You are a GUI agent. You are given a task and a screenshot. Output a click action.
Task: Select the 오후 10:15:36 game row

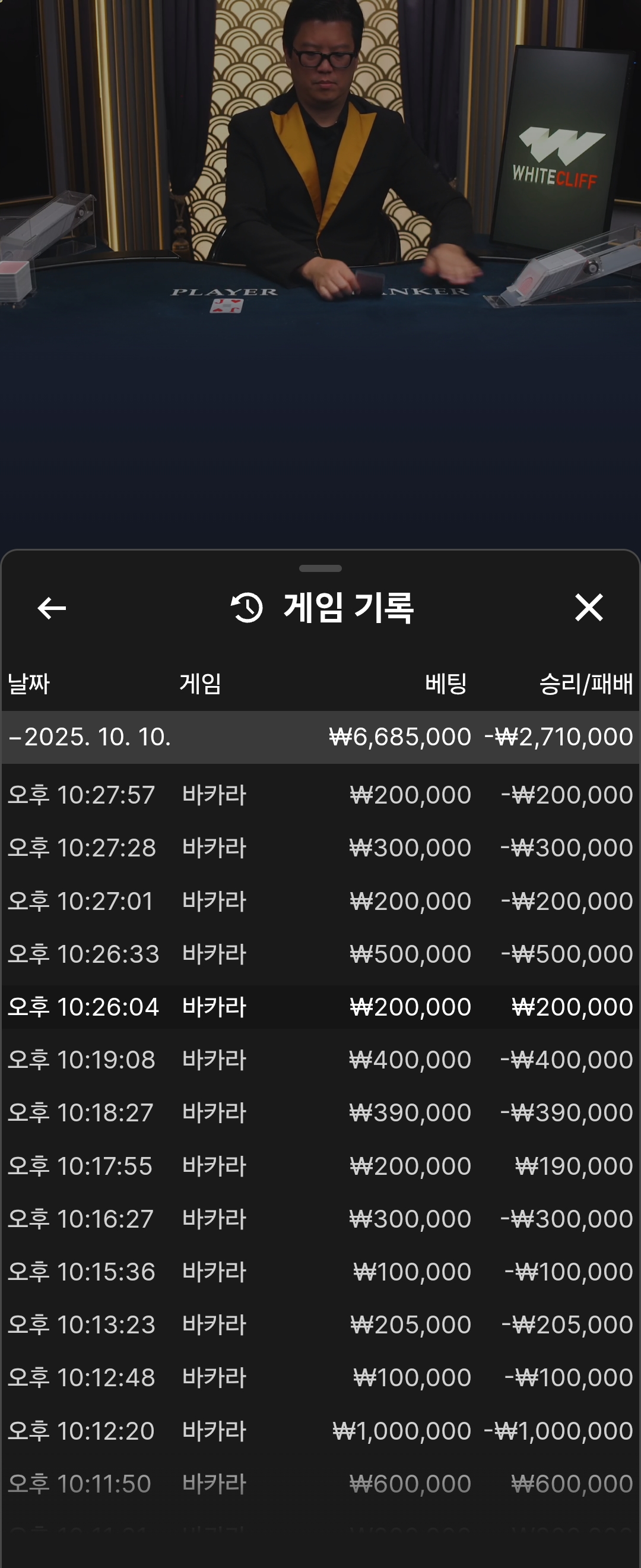(320, 1272)
